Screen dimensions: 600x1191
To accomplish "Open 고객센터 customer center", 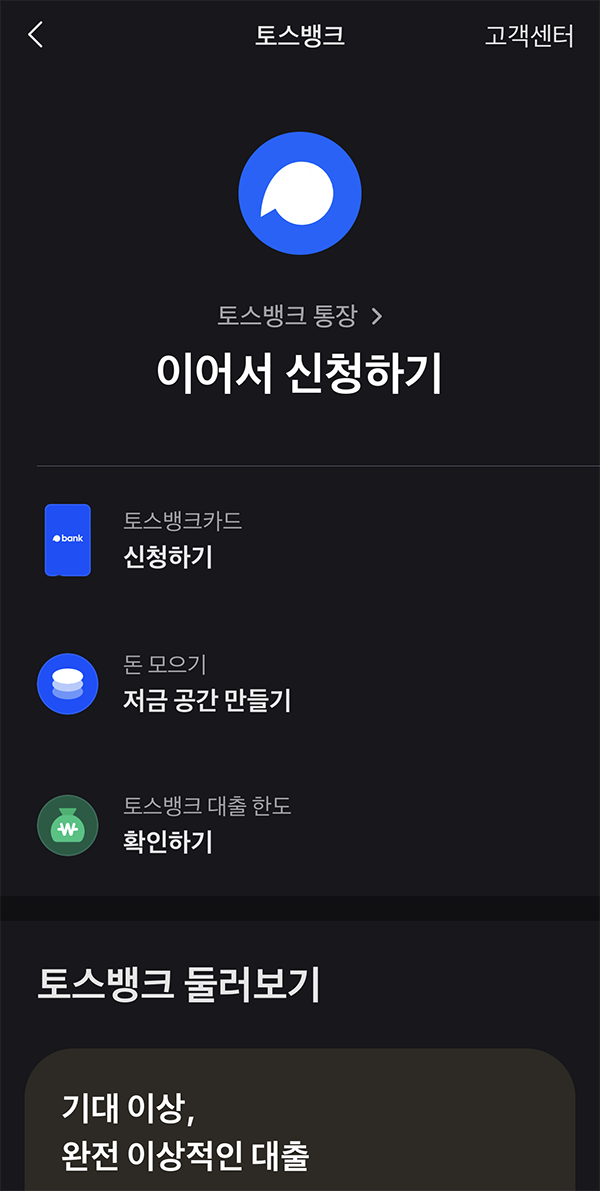I will pyautogui.click(x=529, y=36).
